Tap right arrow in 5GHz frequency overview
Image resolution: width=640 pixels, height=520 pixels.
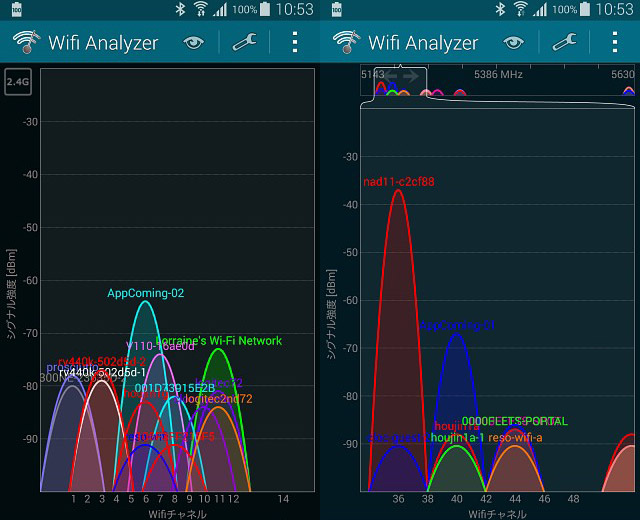pos(411,76)
